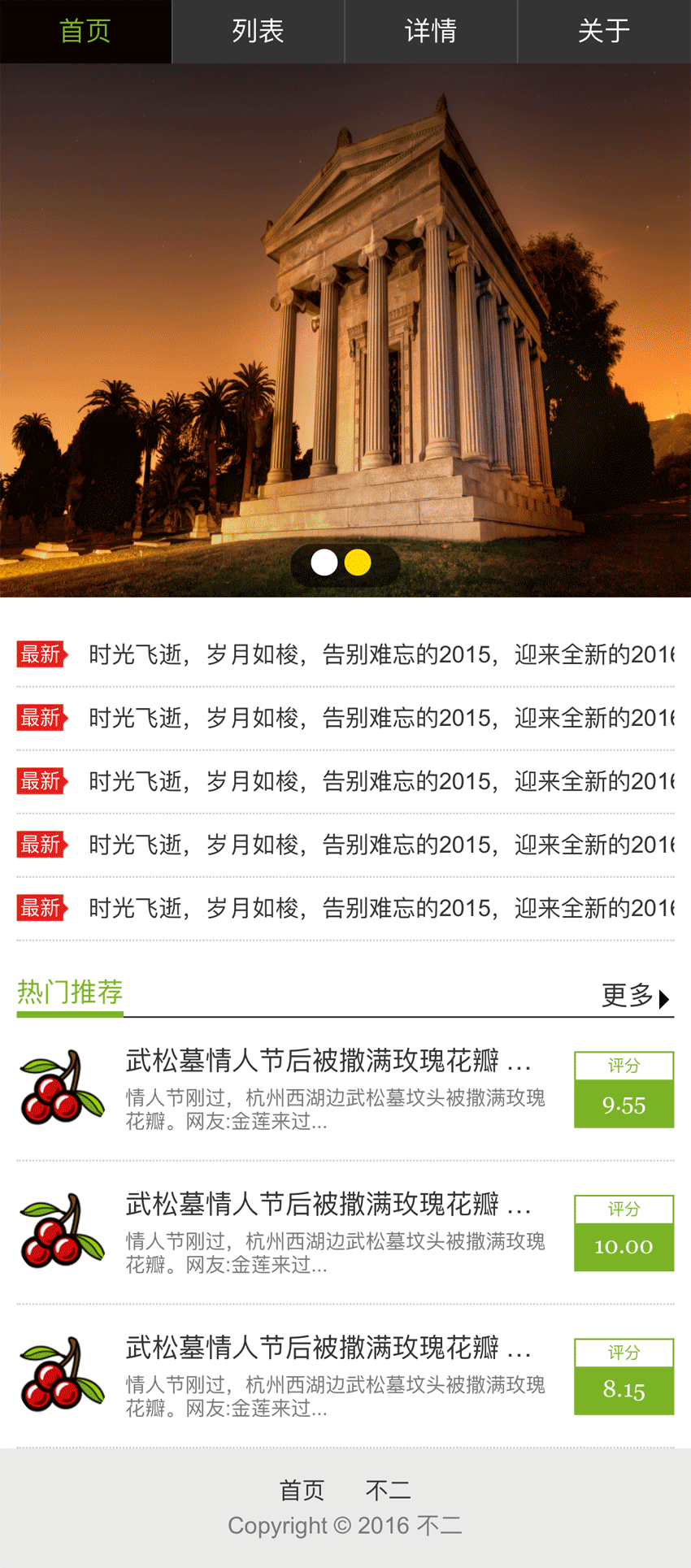
Task: Open the 详情 tab
Action: (431, 32)
